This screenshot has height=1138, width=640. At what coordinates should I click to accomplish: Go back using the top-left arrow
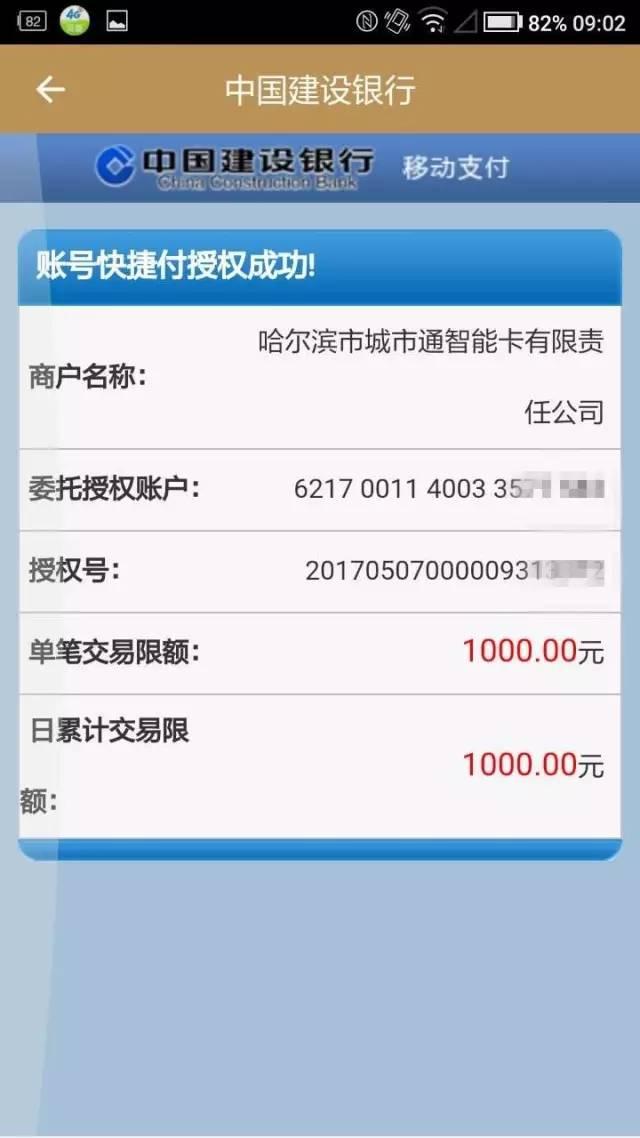point(50,90)
